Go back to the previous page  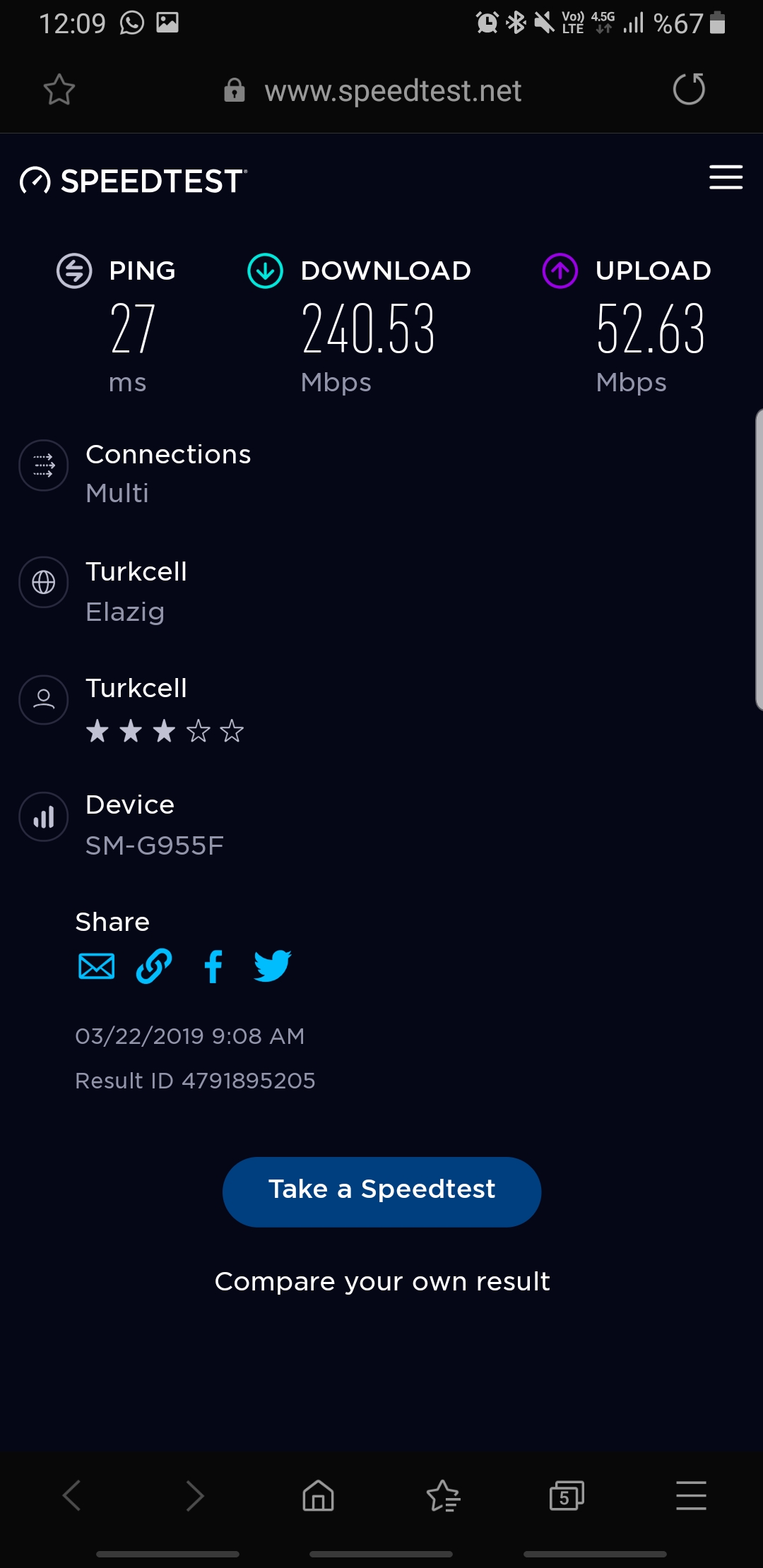[x=72, y=1495]
